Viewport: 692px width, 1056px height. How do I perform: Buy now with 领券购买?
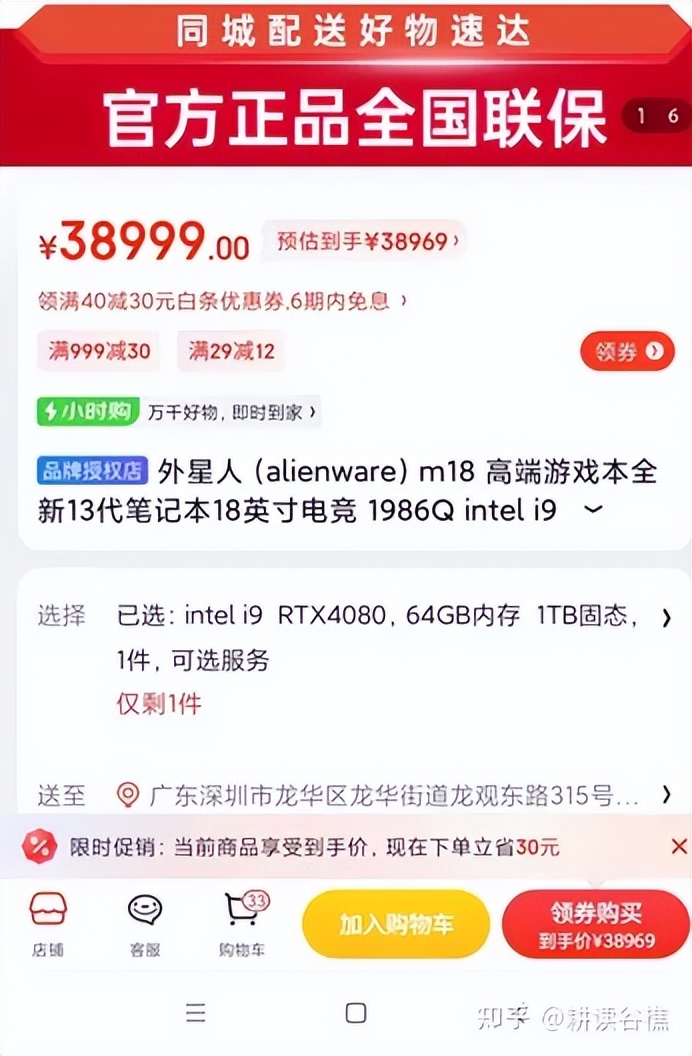(x=595, y=925)
